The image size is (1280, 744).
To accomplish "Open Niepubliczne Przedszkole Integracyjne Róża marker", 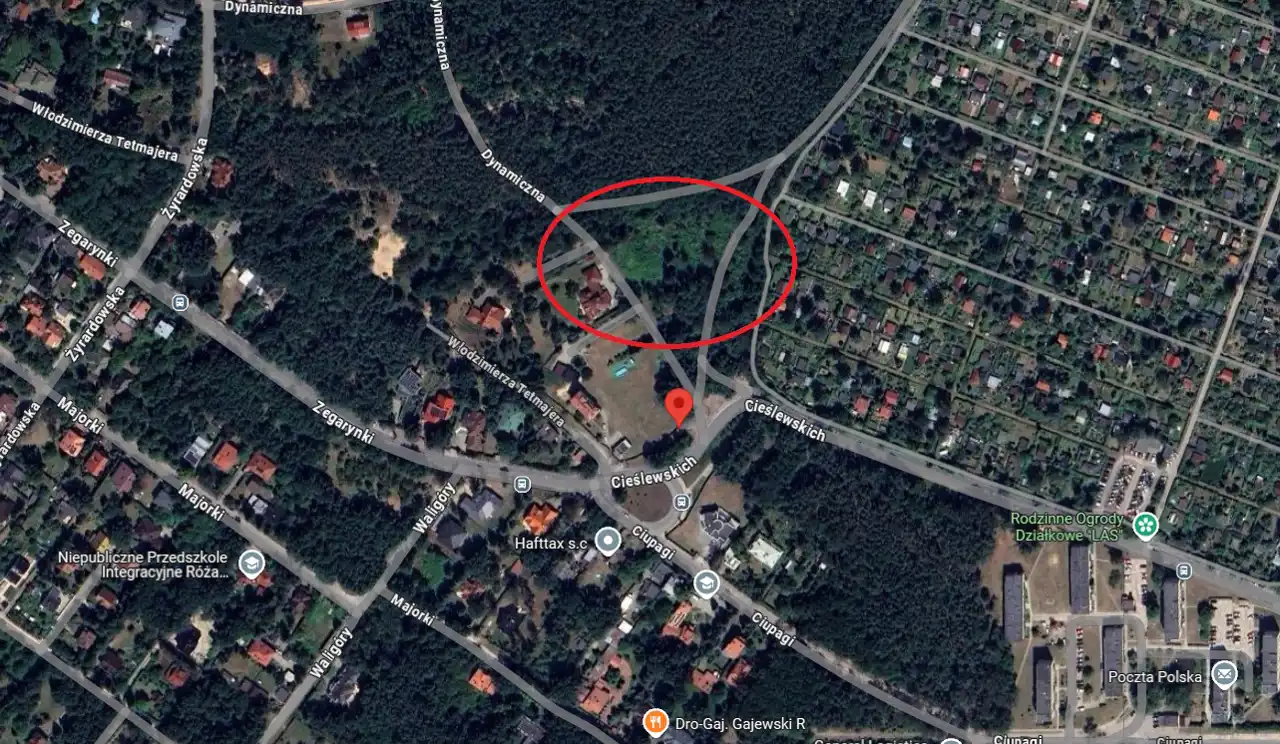I will 251,563.
